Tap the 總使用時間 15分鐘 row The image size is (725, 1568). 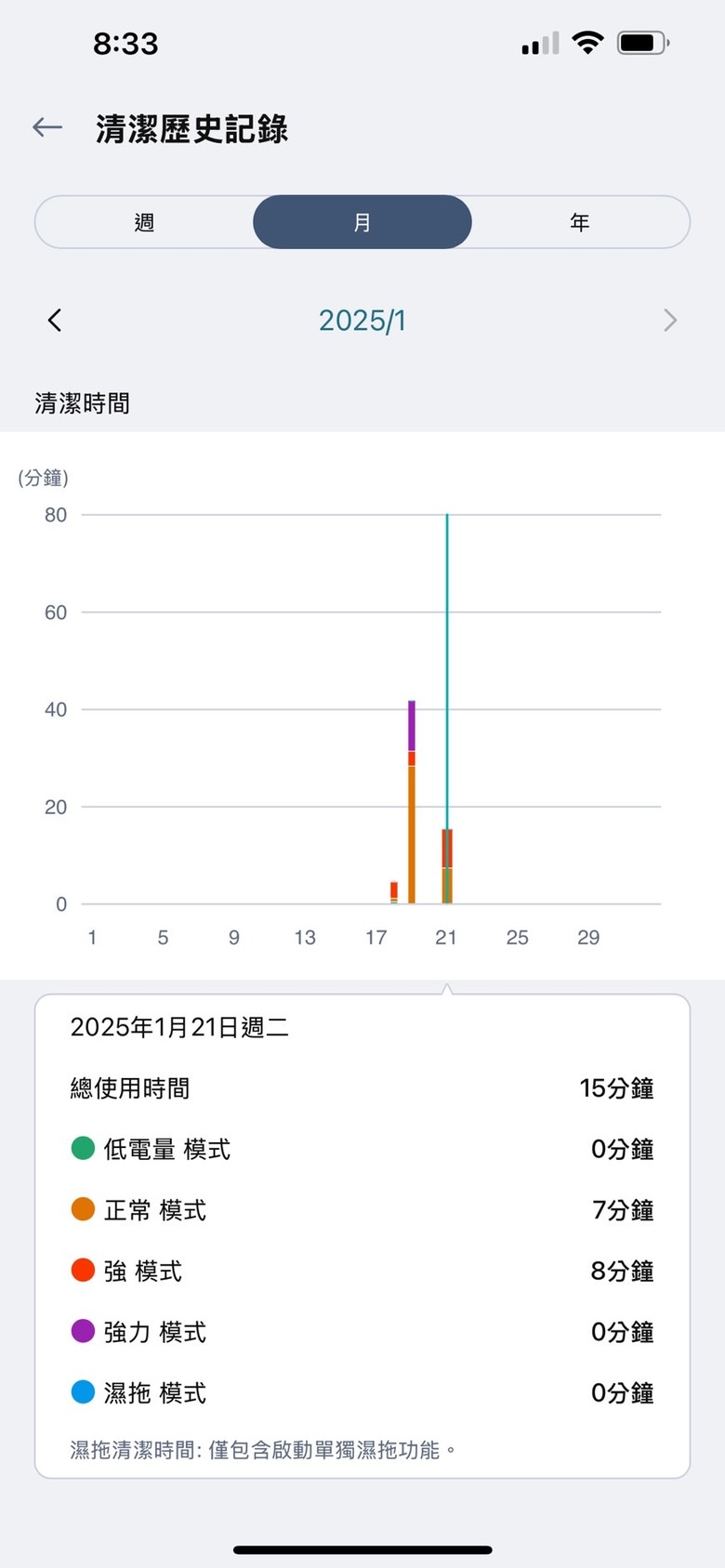(362, 1088)
